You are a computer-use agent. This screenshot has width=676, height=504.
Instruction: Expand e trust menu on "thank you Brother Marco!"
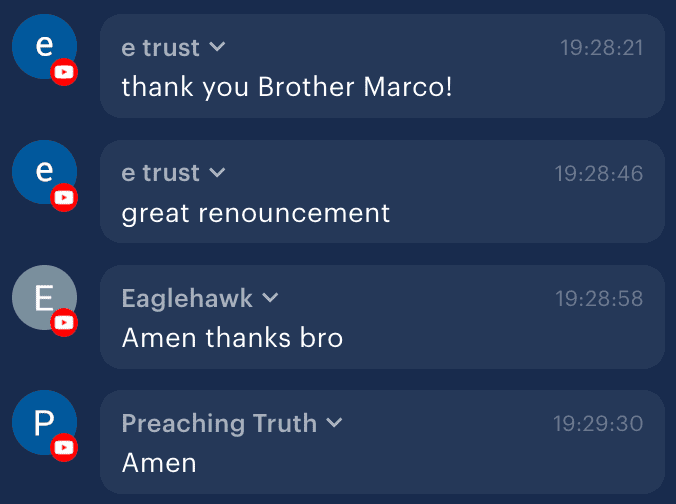[217, 48]
